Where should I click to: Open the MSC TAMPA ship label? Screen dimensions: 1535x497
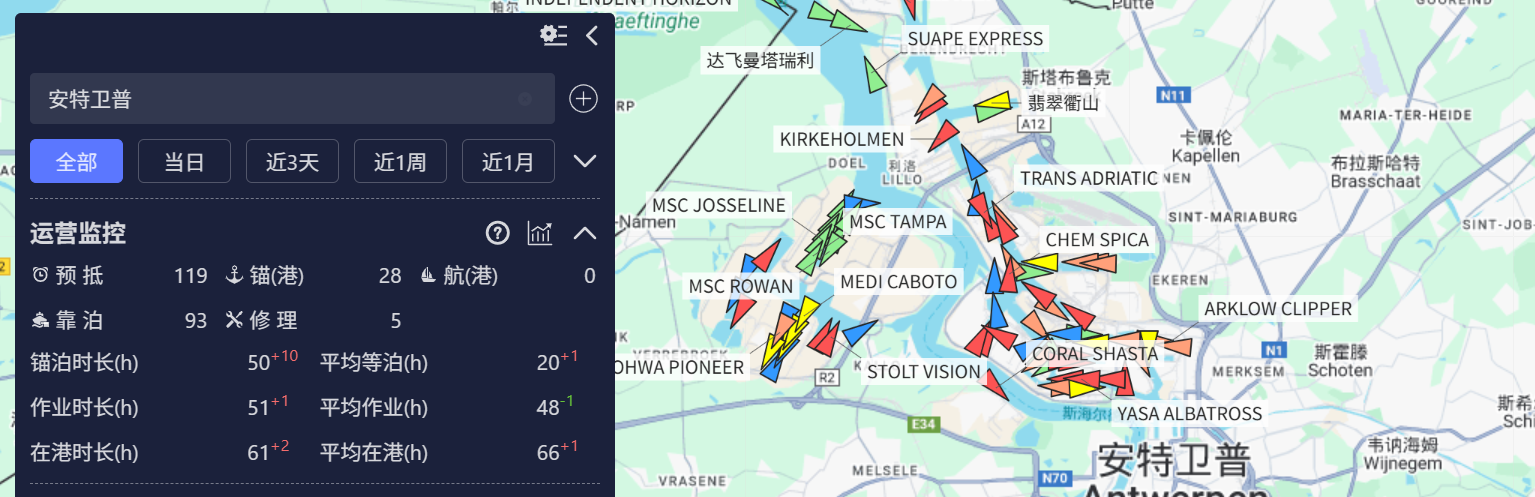897,222
